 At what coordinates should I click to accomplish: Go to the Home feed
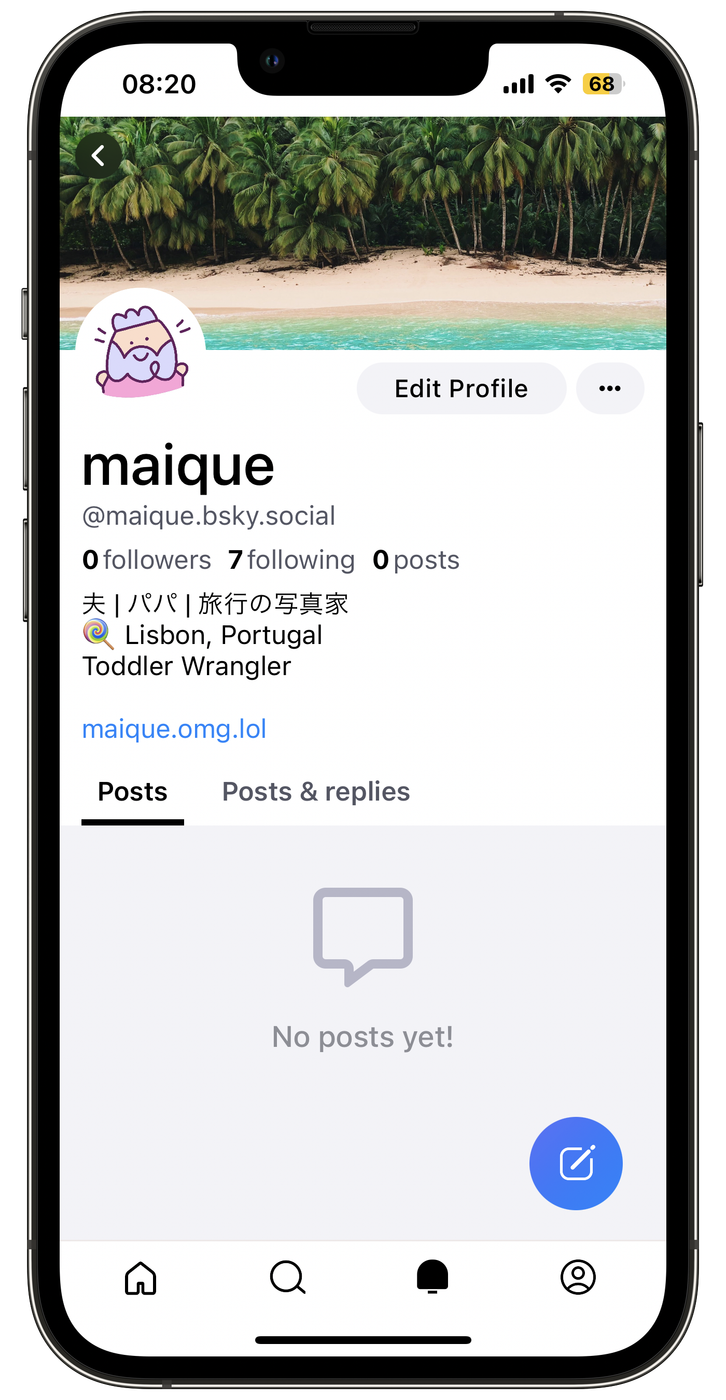(140, 1277)
